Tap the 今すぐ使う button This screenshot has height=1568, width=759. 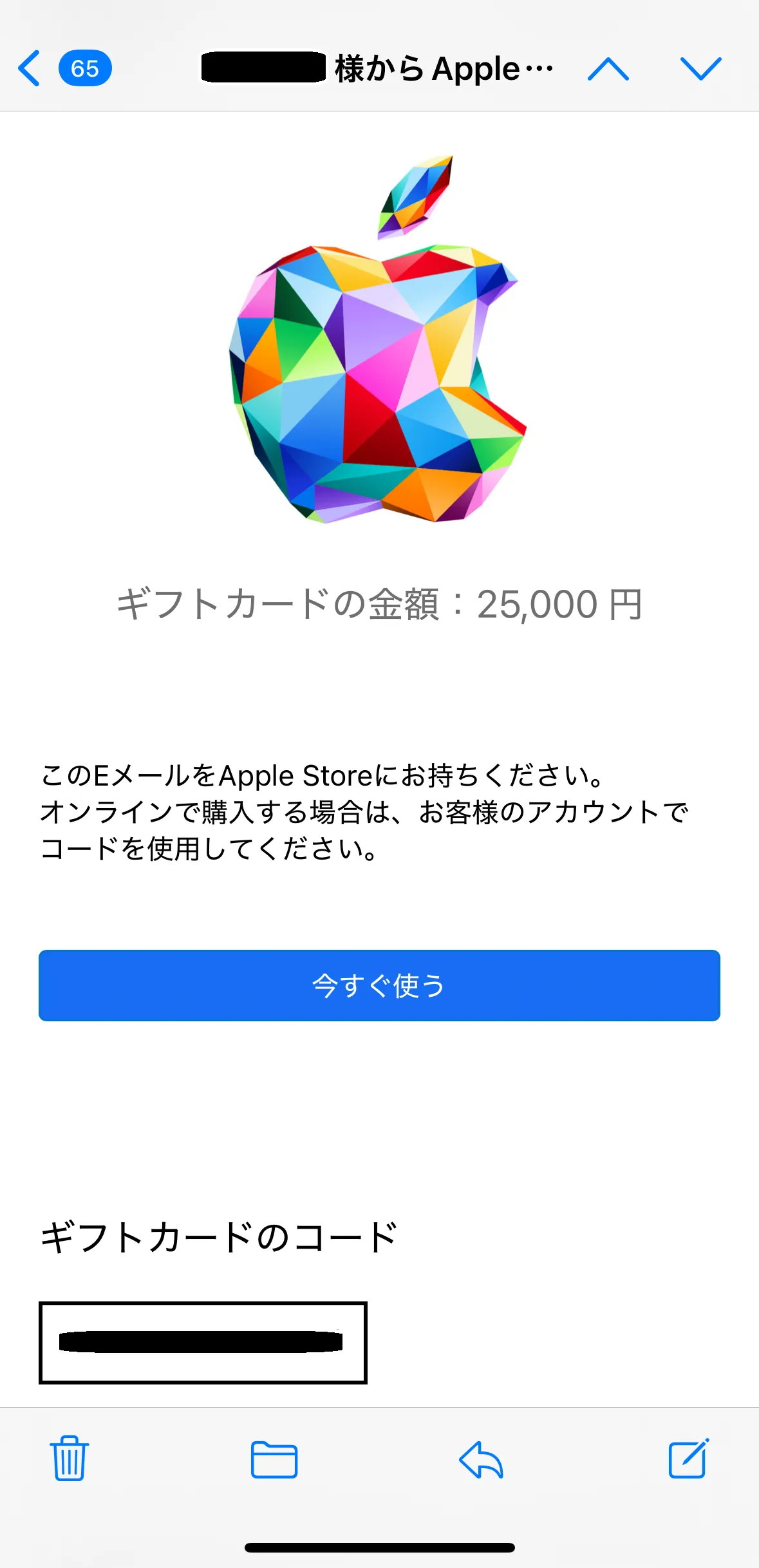379,985
